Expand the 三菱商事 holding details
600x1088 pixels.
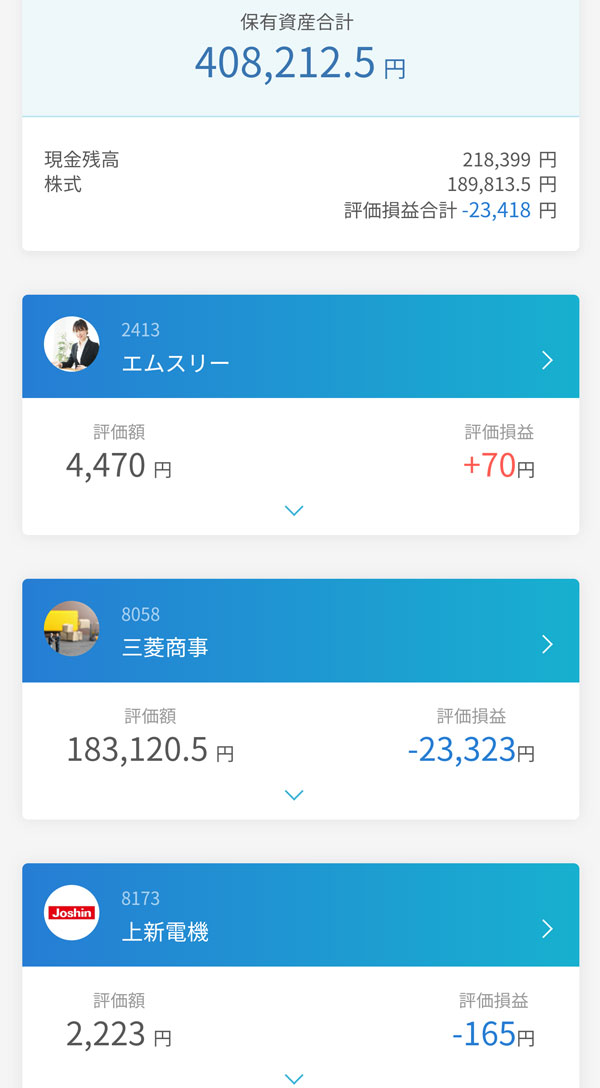pyautogui.click(x=294, y=795)
